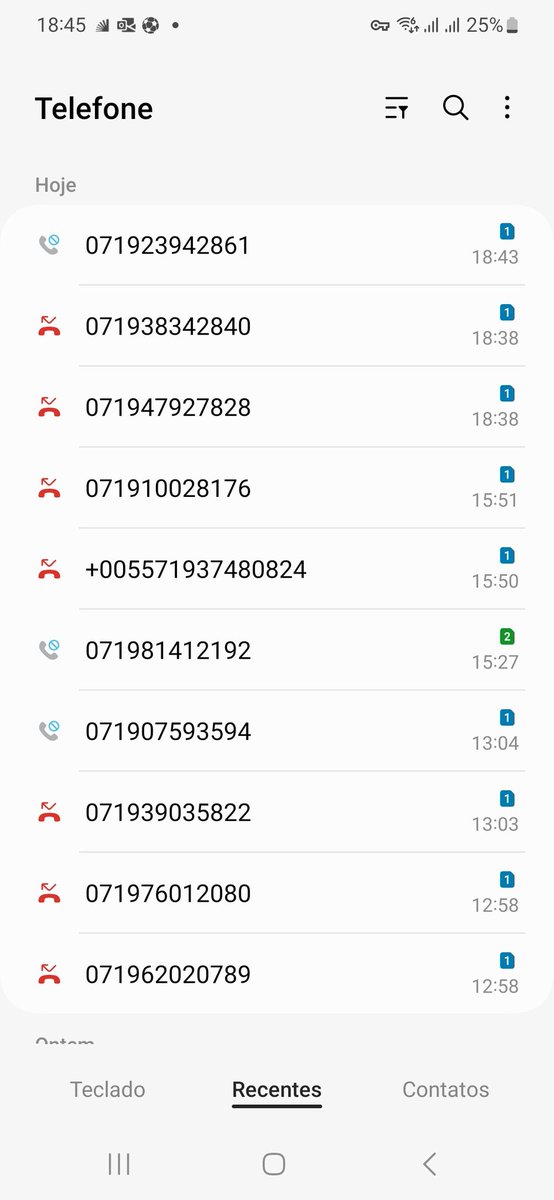This screenshot has width=554, height=1200.
Task: Select the entry 071962020789
Action: (x=277, y=974)
